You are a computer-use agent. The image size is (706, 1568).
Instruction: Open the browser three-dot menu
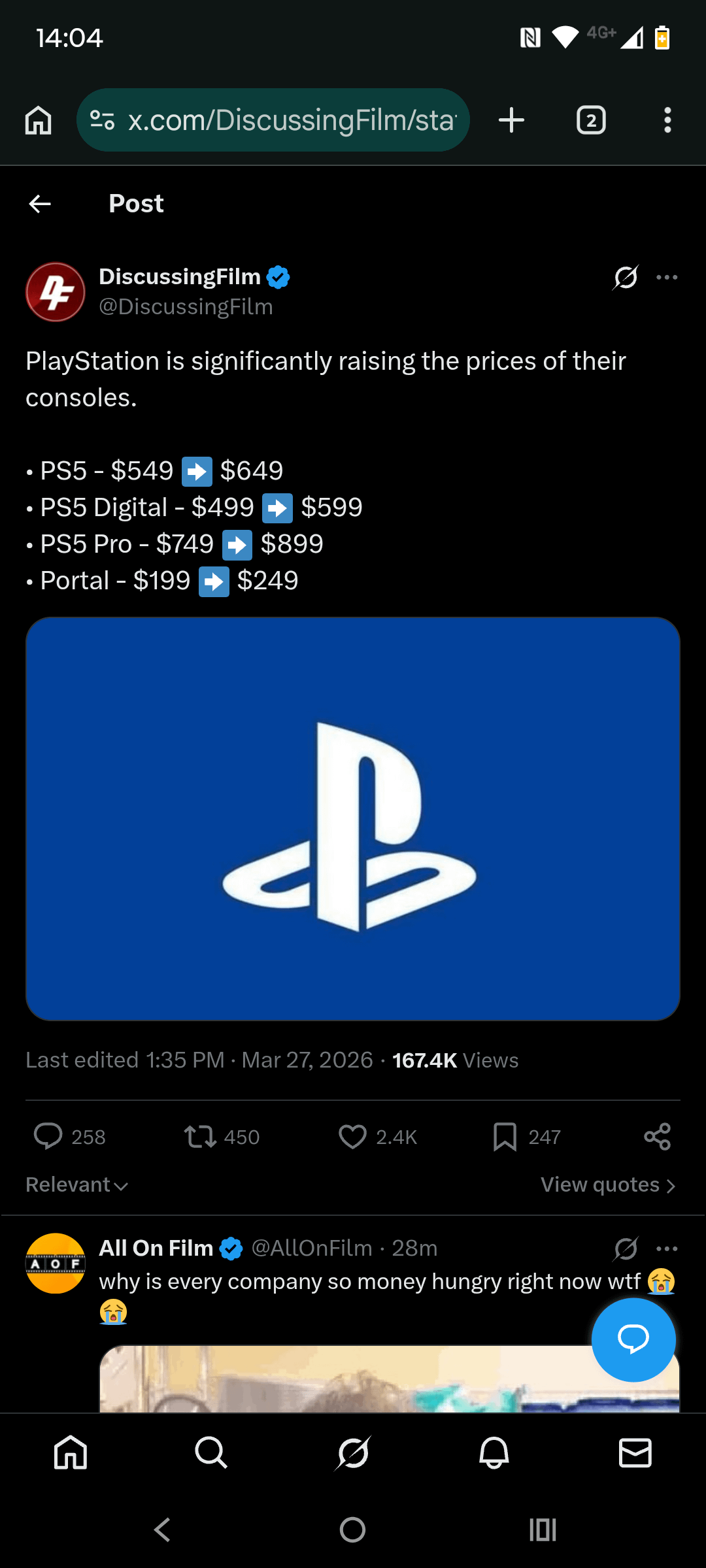click(x=667, y=120)
